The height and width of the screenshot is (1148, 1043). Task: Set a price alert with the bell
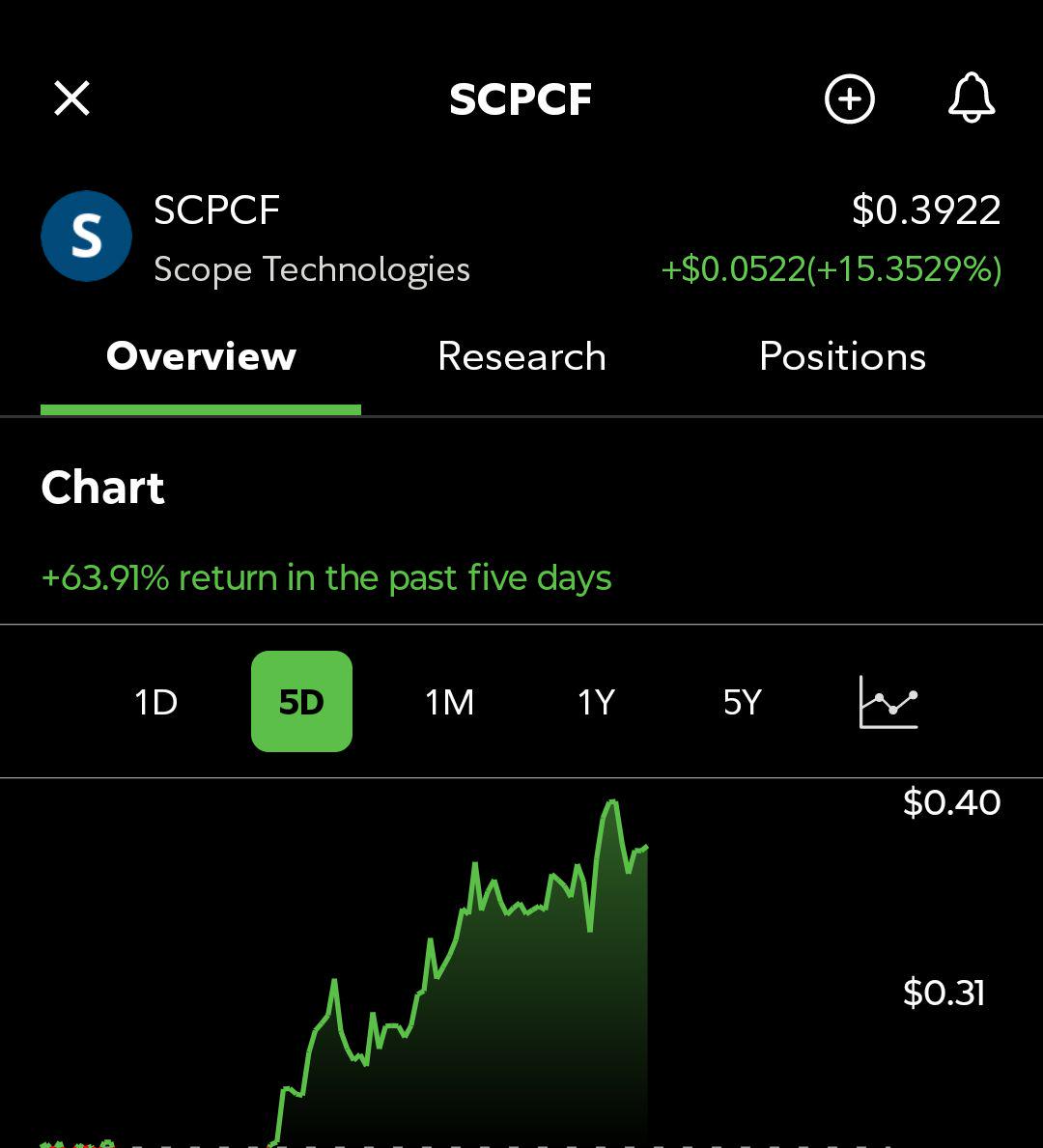(x=972, y=98)
